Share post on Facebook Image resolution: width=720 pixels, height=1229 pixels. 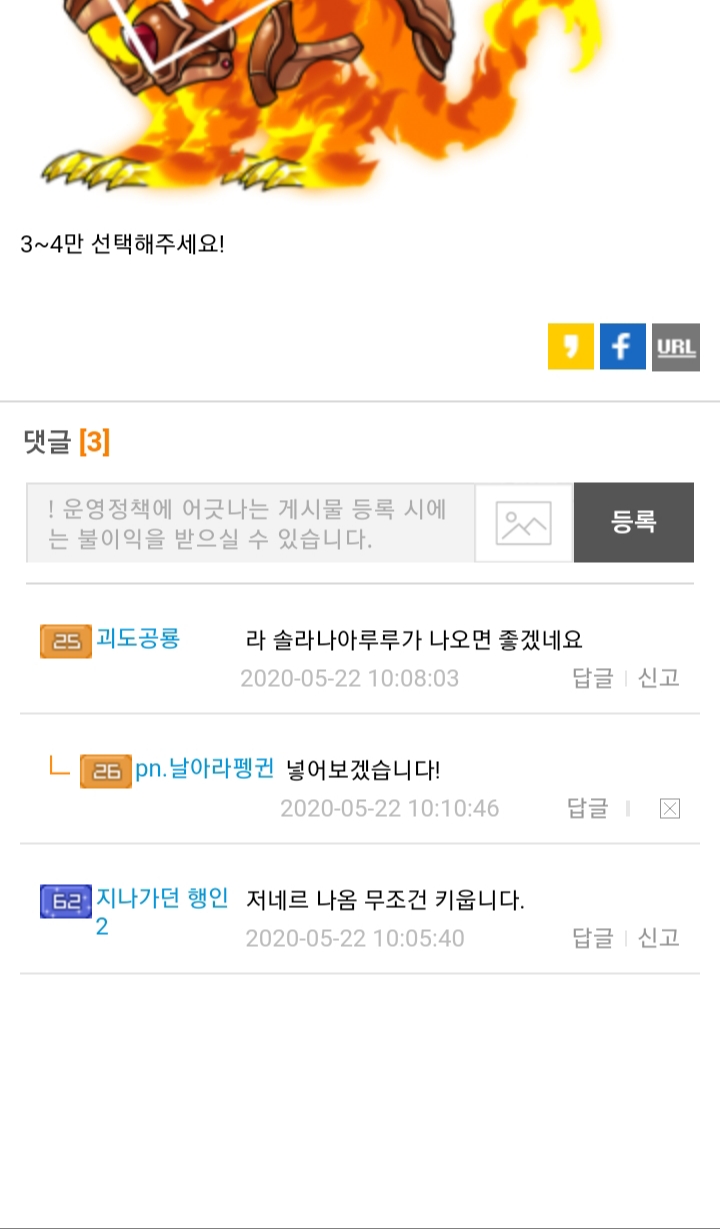(623, 347)
